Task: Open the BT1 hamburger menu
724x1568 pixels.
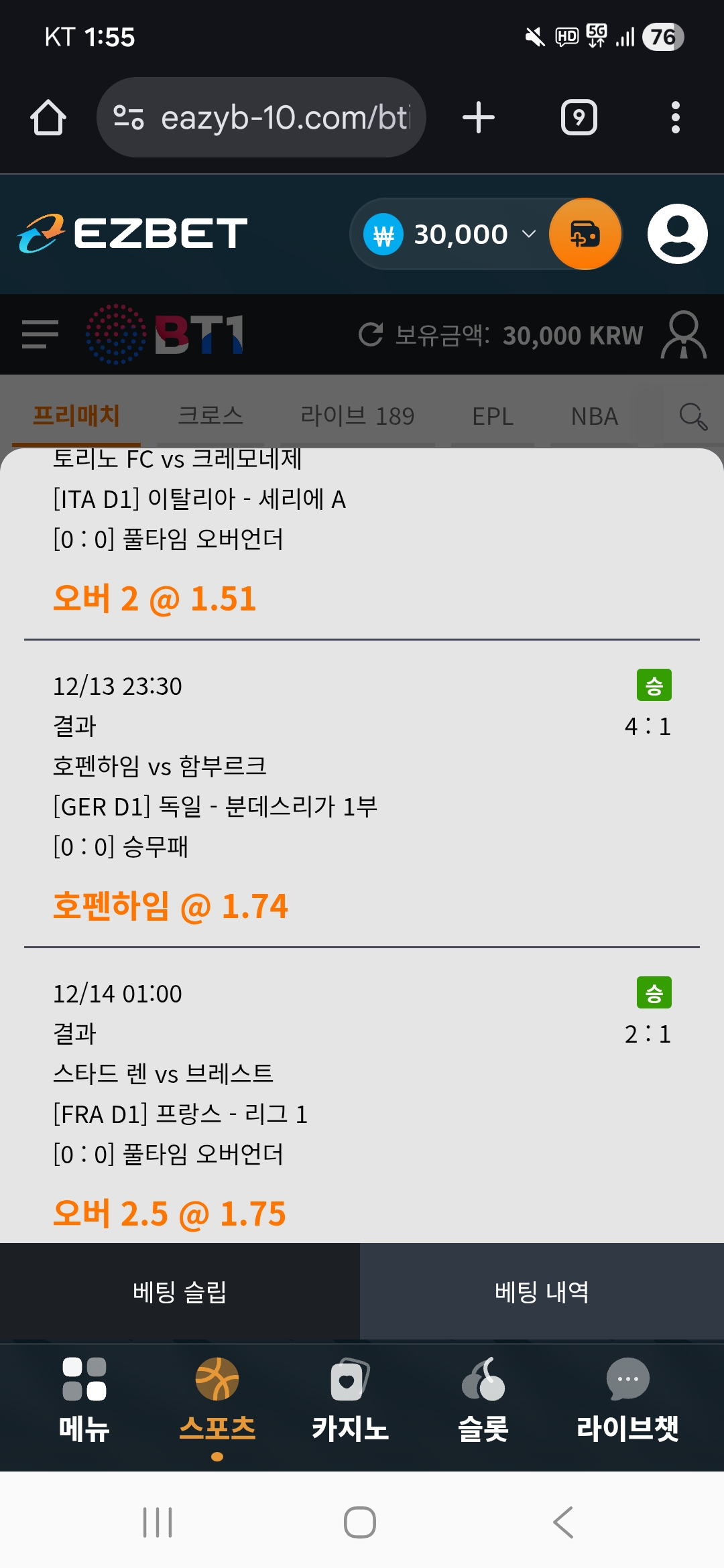Action: (40, 334)
